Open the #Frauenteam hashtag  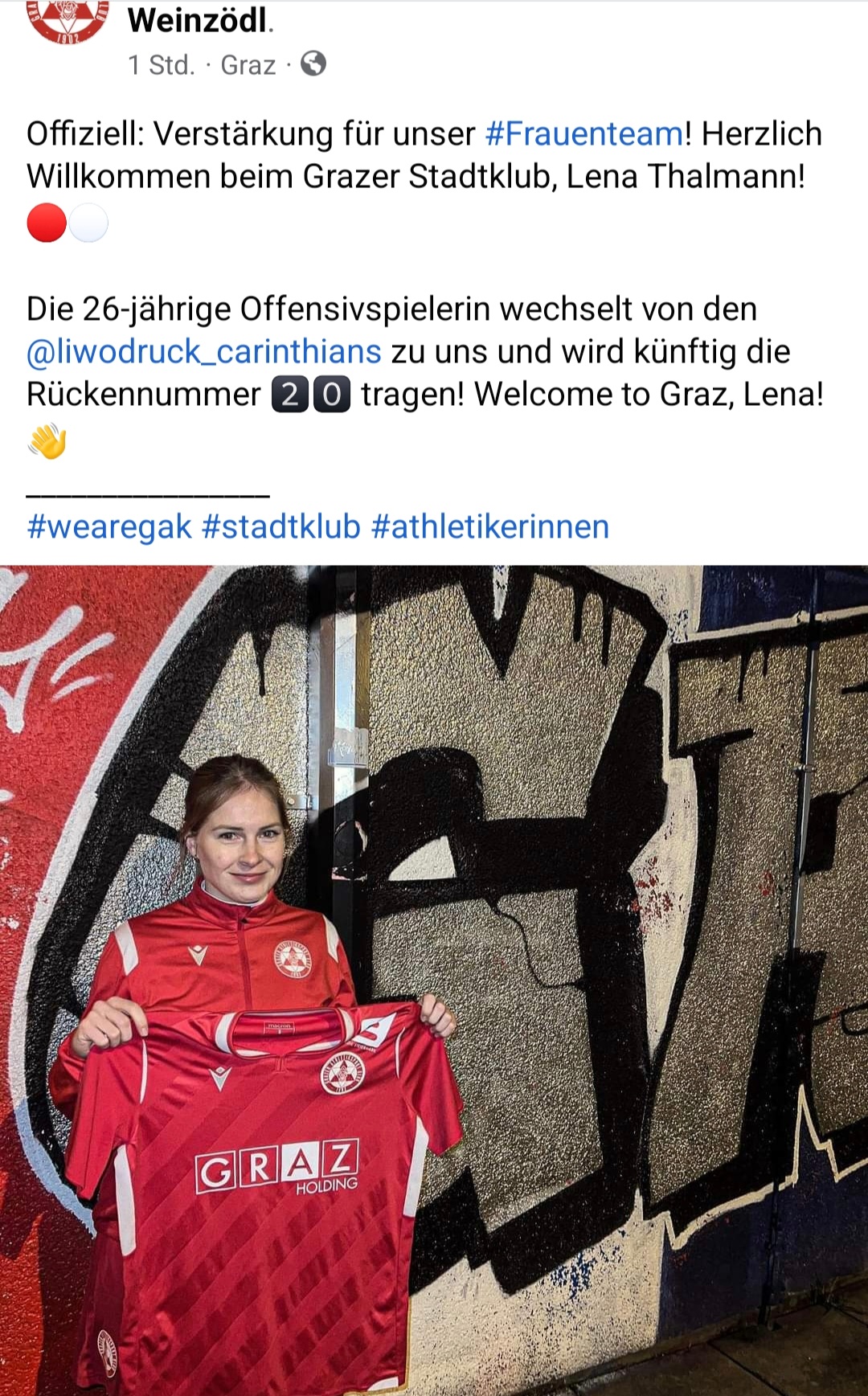pyautogui.click(x=584, y=133)
